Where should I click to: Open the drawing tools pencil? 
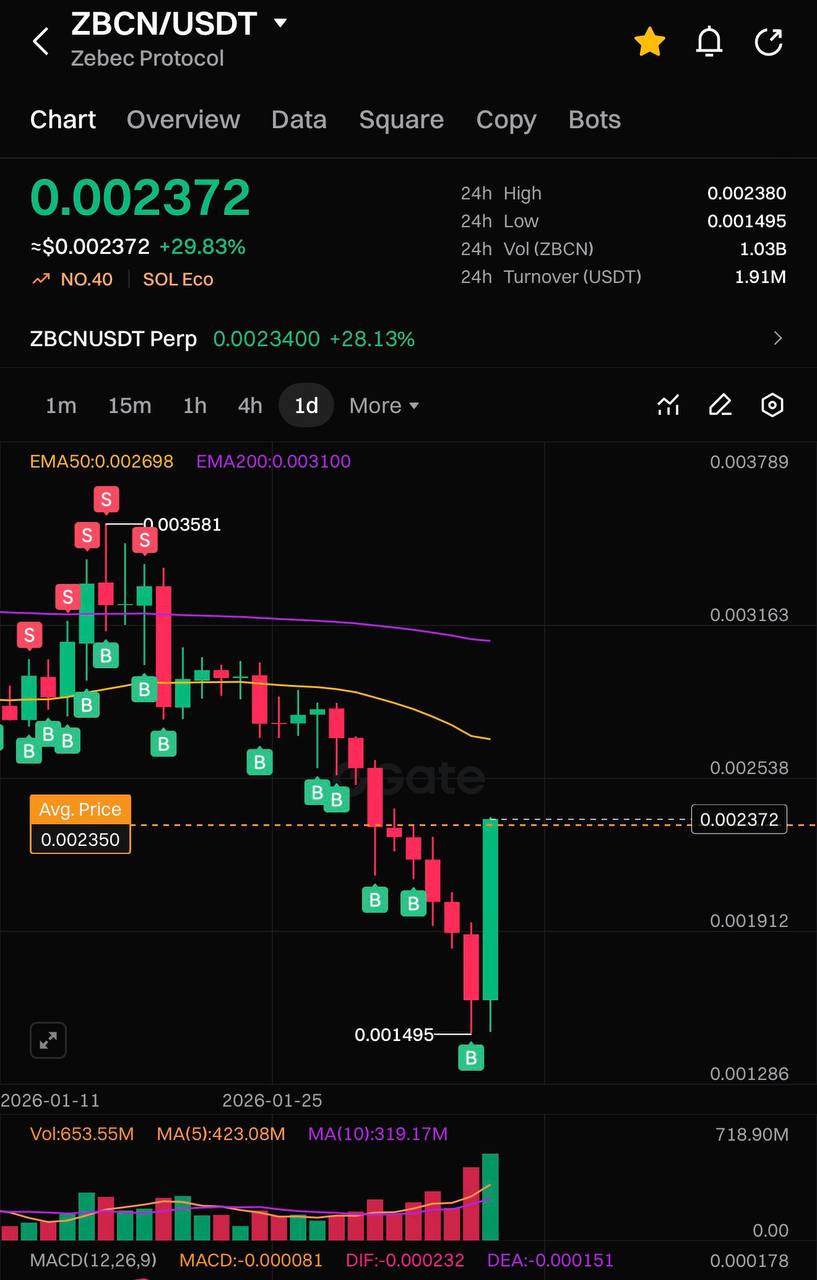coord(720,405)
